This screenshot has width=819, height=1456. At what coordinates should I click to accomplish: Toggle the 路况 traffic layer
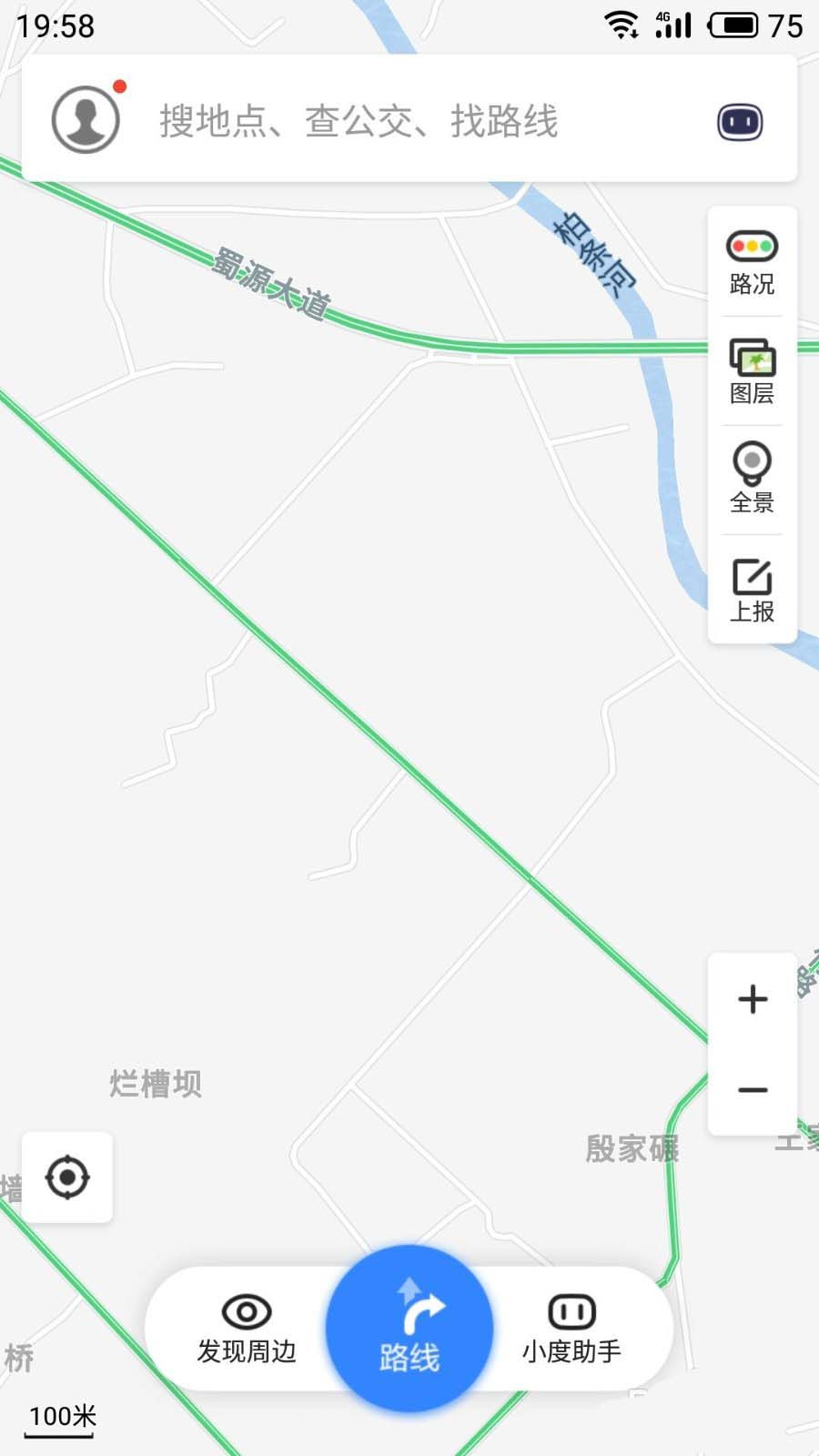pos(752,262)
